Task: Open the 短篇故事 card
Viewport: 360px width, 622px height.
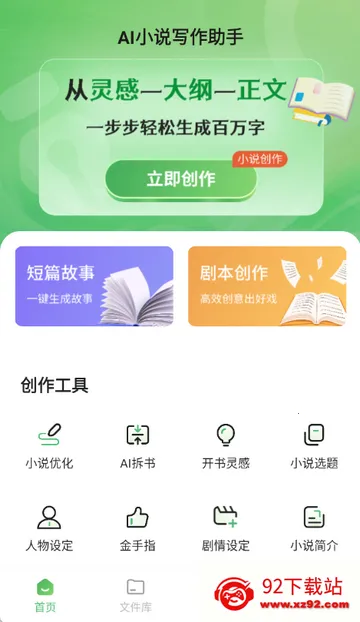Action: [x=94, y=286]
